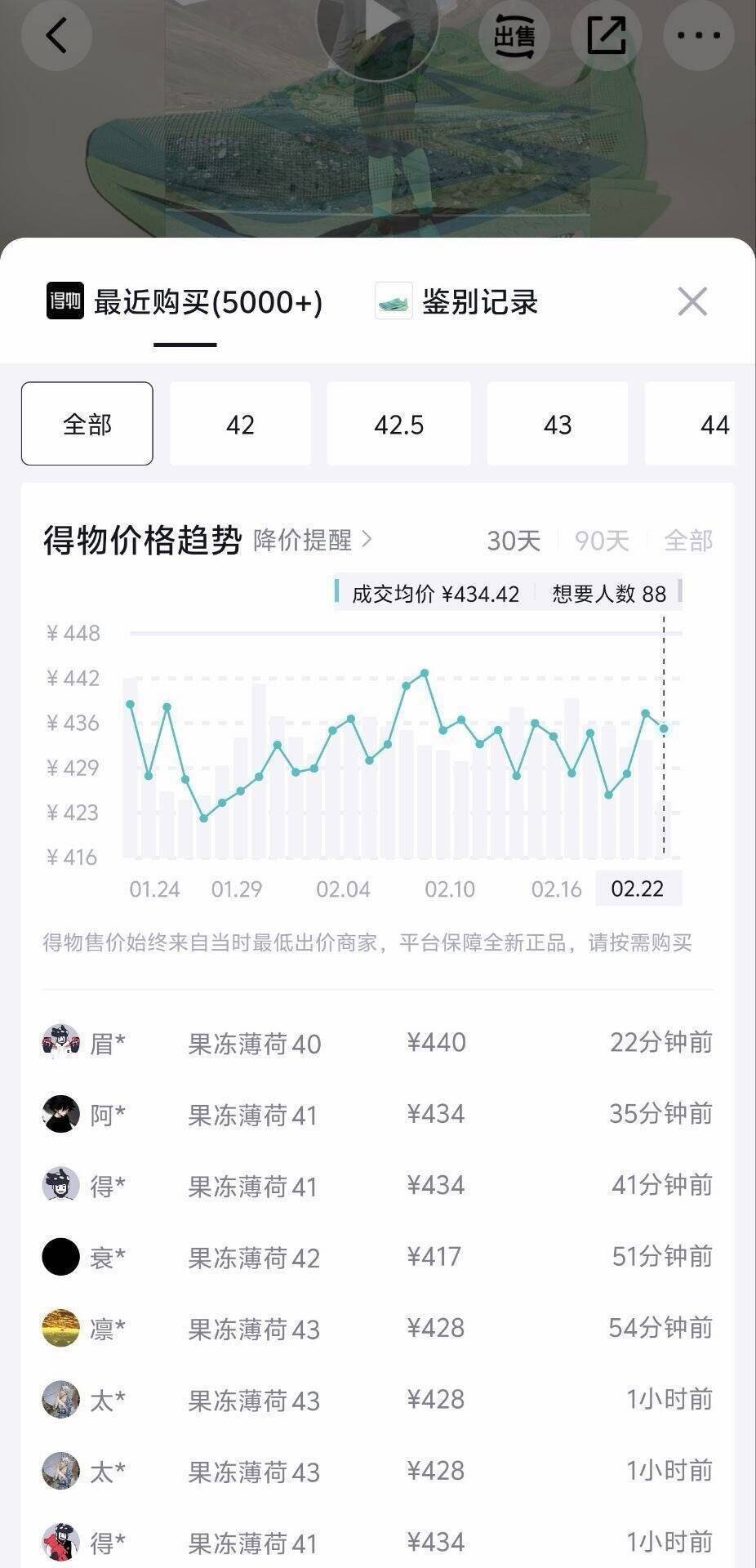
Task: Tap the 出售 sell icon
Action: coord(514,35)
